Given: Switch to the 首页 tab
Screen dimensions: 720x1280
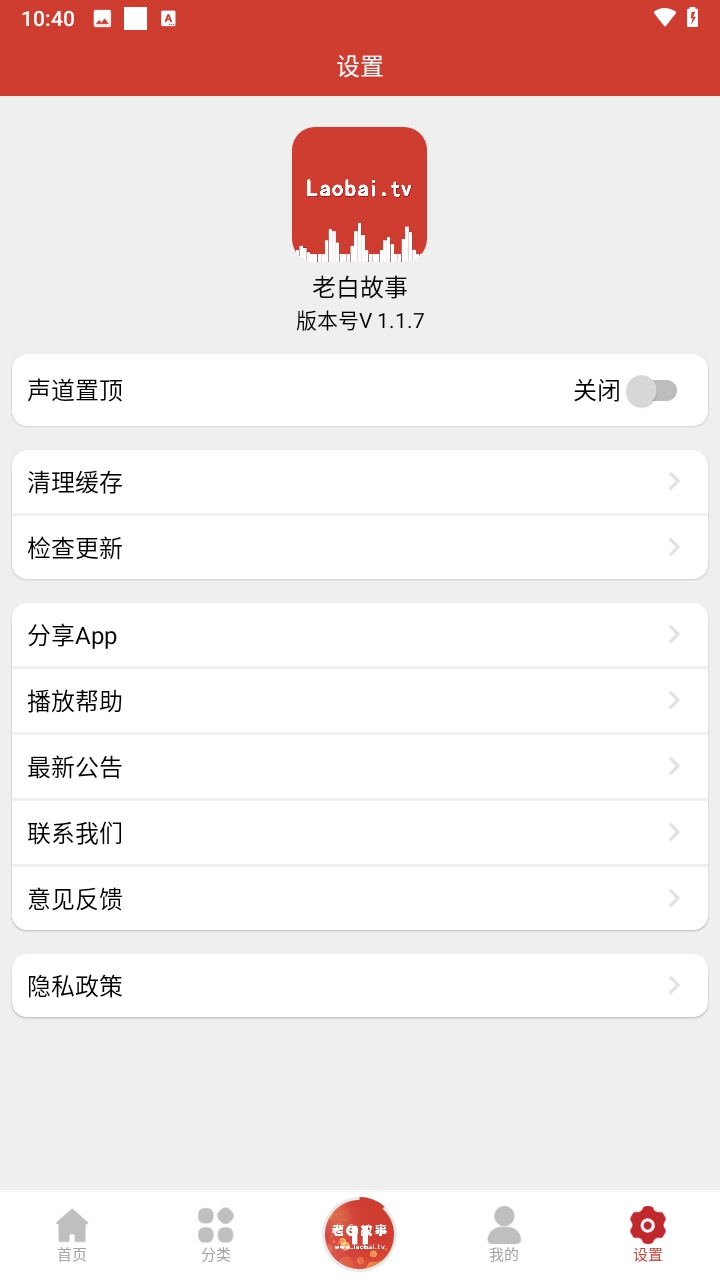Looking at the screenshot, I should coord(71,1234).
